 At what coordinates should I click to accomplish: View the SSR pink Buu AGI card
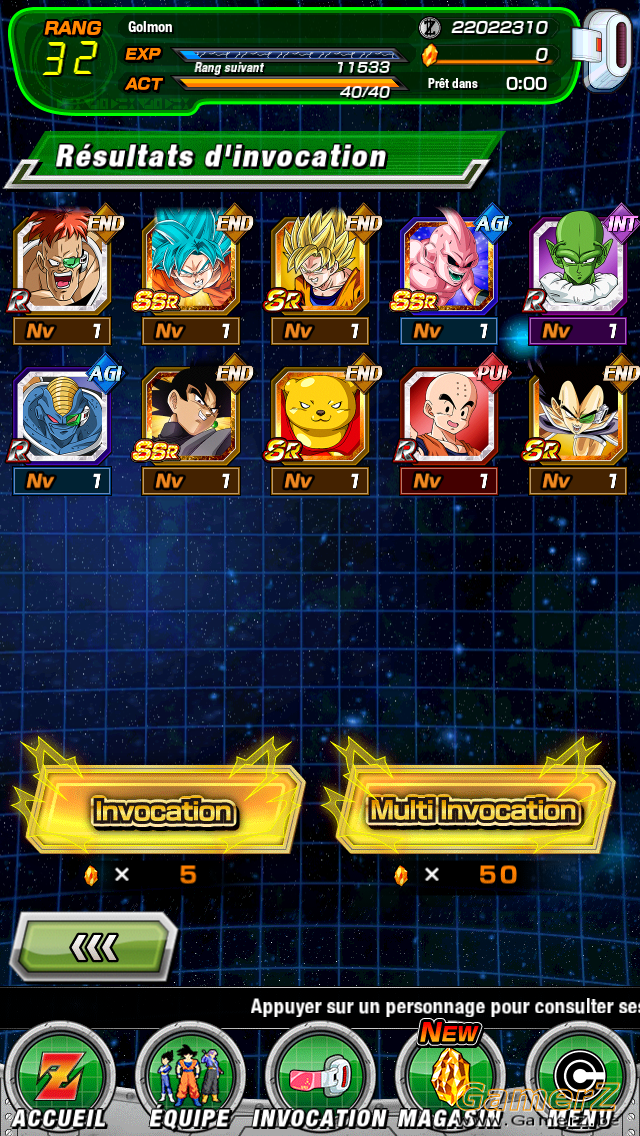point(449,267)
